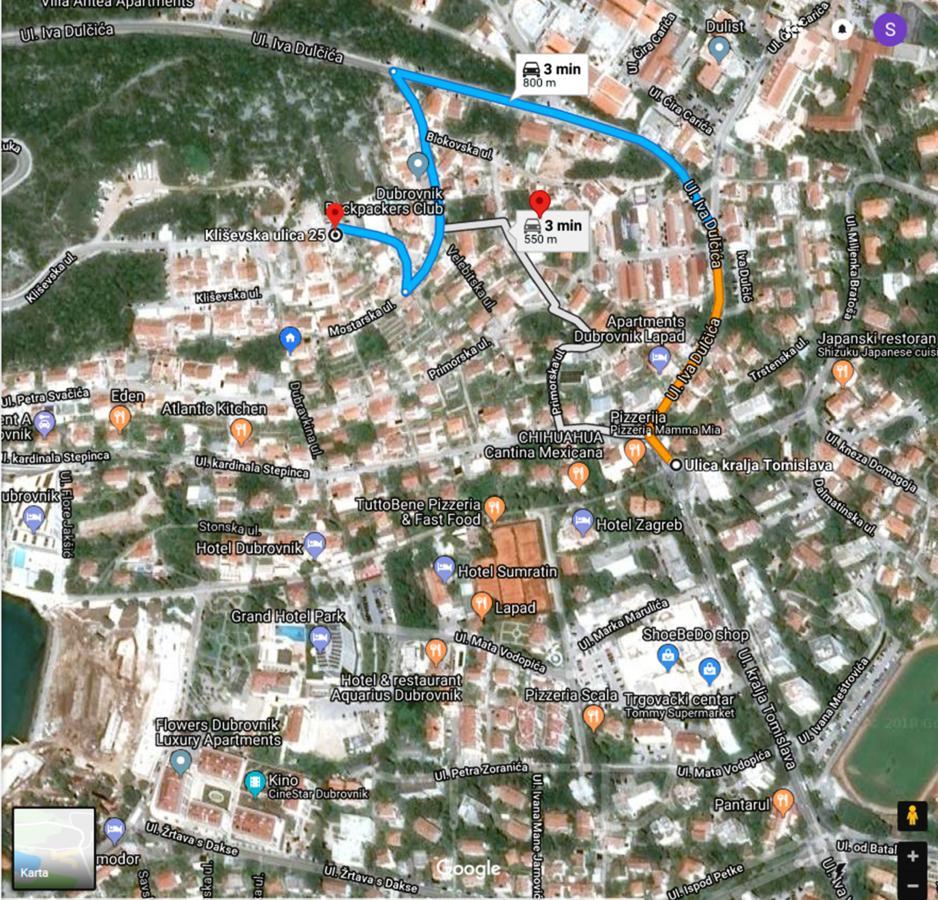Activate the Street View pegman
Viewport: 938px width, 900px height.
click(x=912, y=816)
